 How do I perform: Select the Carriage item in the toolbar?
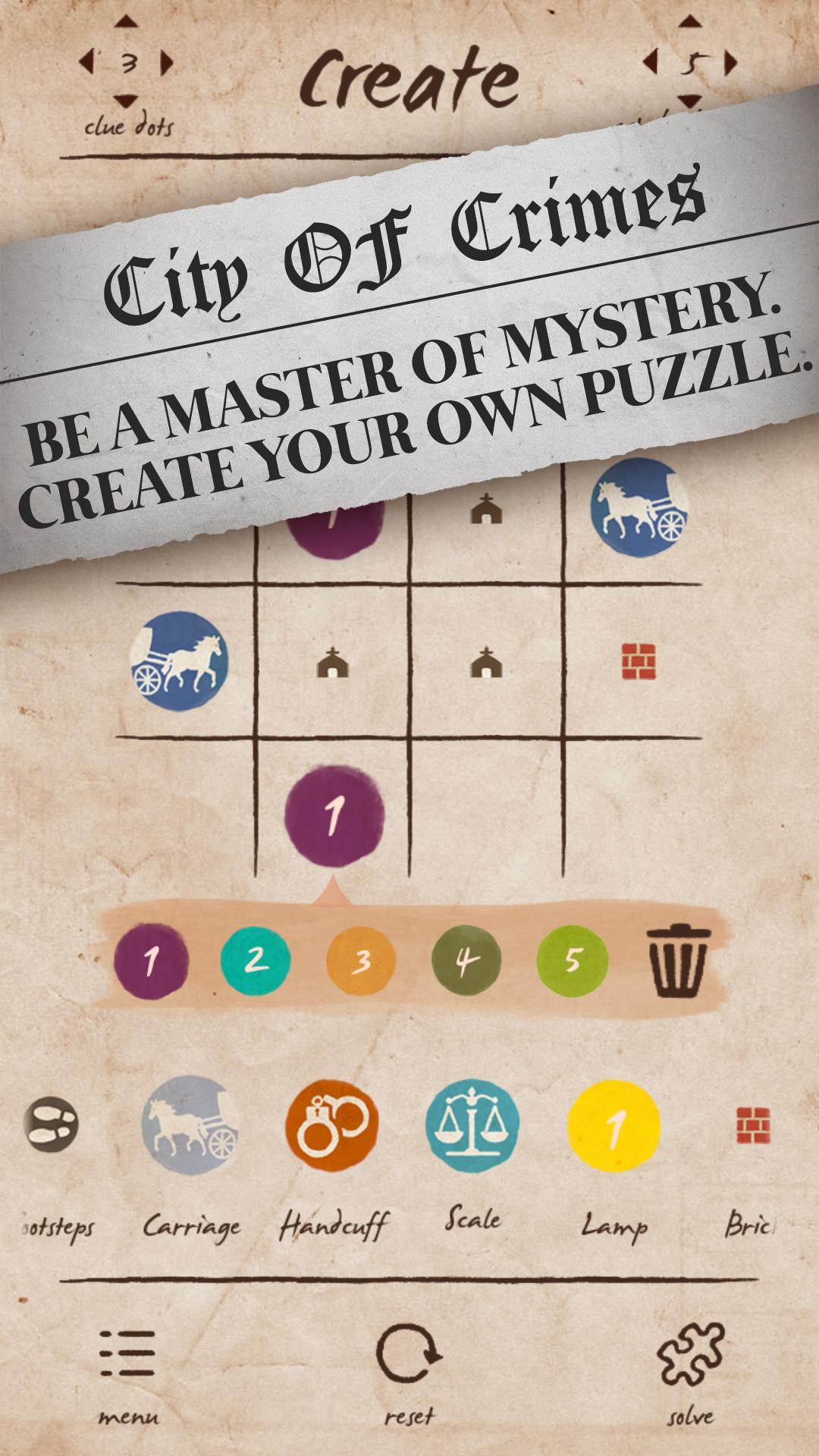191,1125
